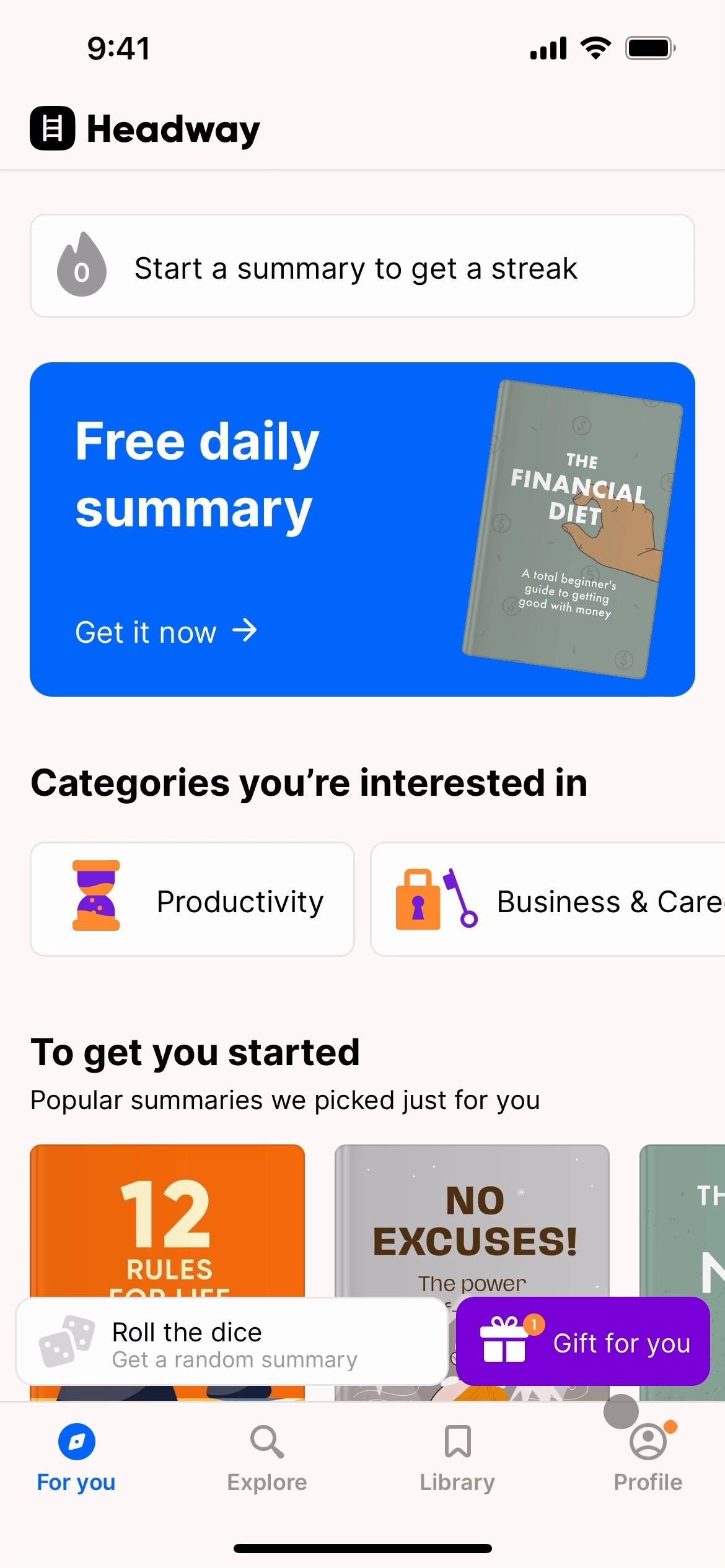Open the Free daily summary banner
Screen dimensions: 725x1568
click(x=362, y=529)
